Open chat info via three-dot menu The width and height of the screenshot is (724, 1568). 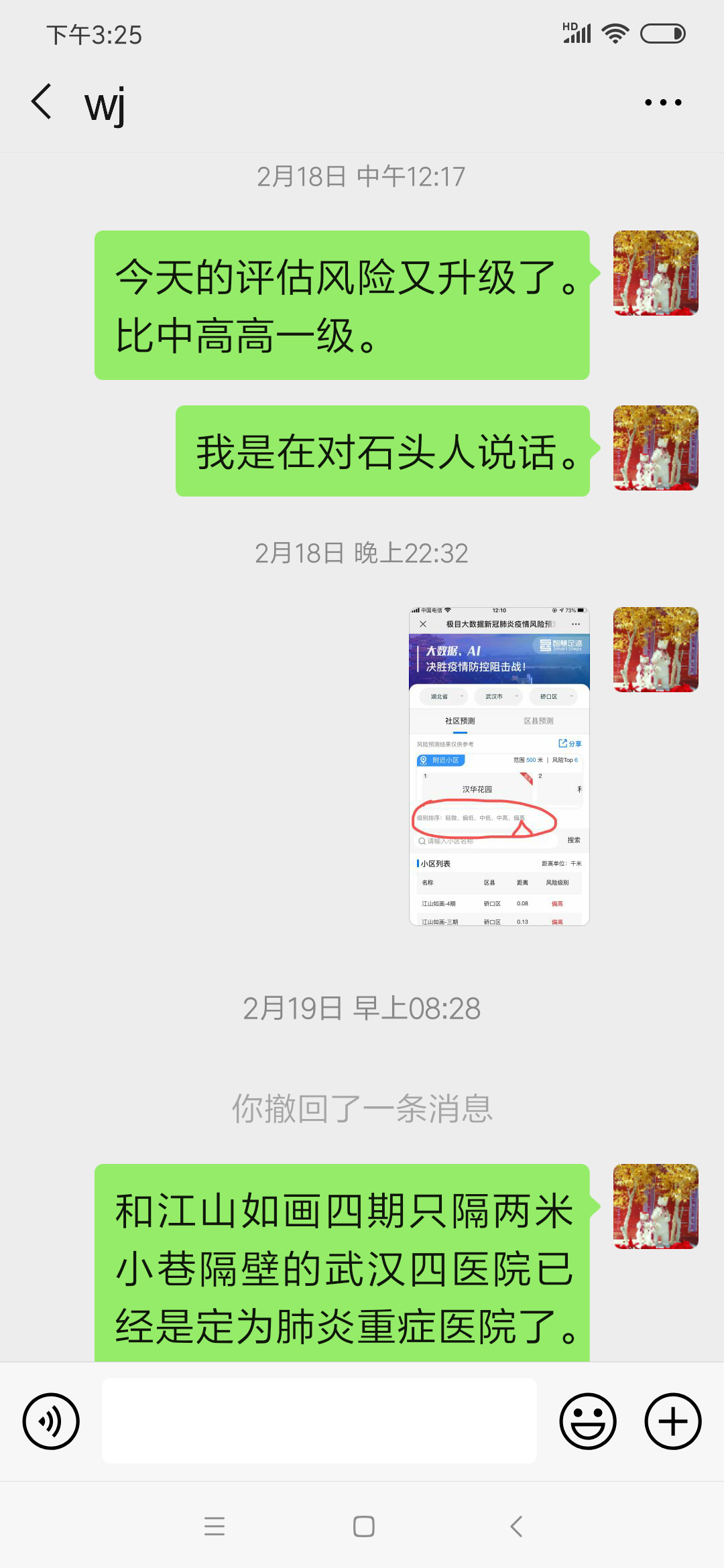662,103
